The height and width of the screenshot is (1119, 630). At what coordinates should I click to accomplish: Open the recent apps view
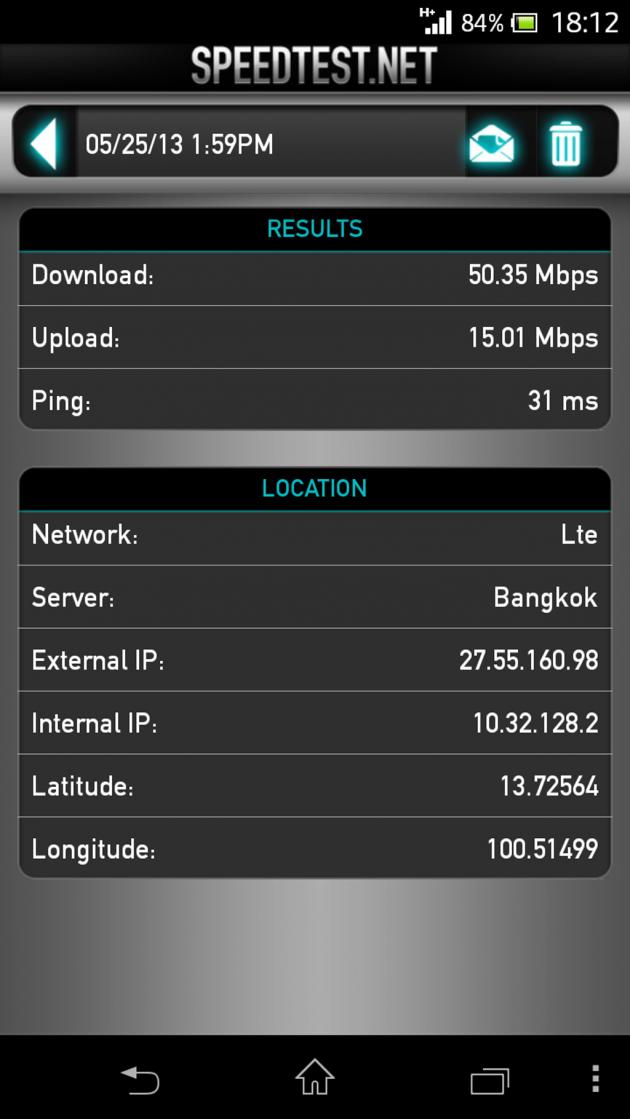(489, 1080)
